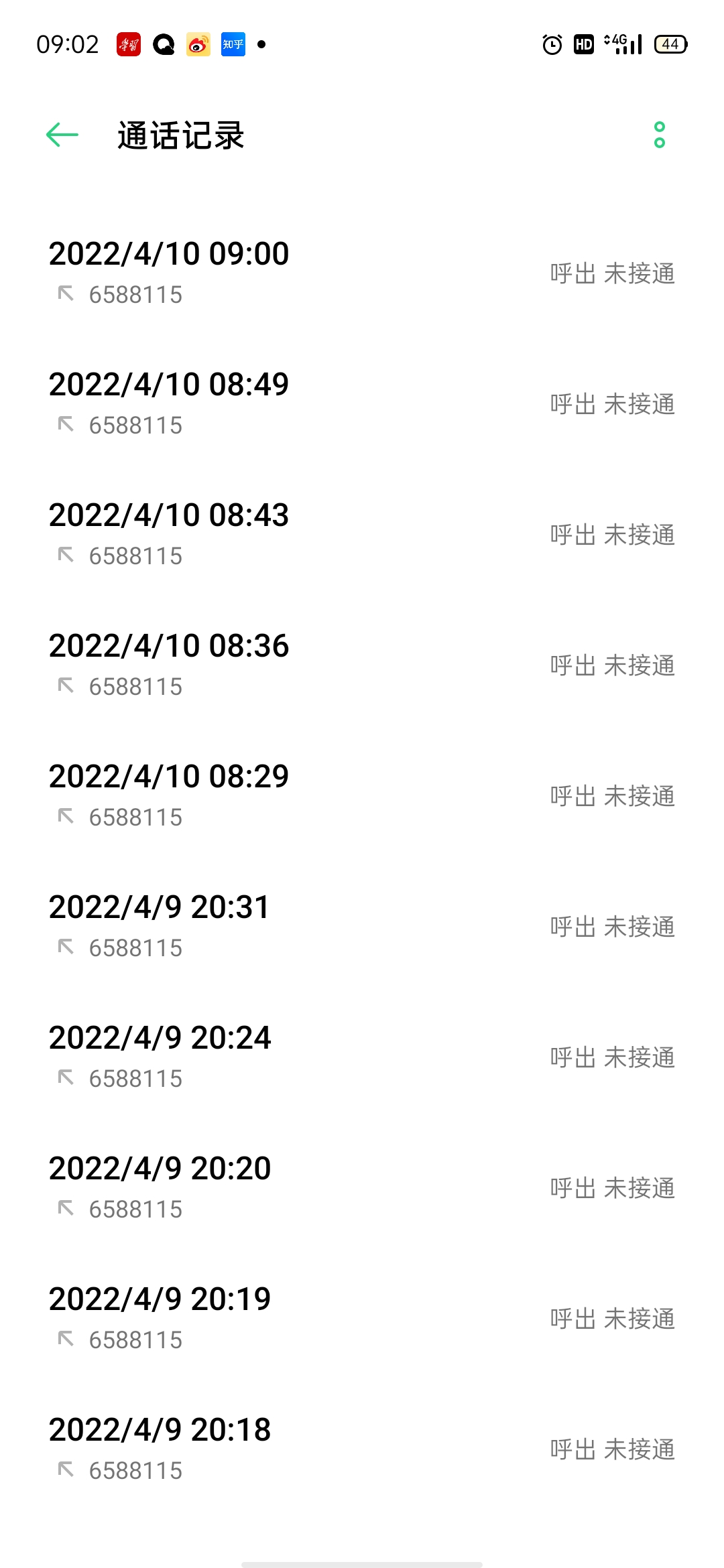This screenshot has width=724, height=1568.
Task: Tap the 2022/4/9 20:24 unanswered call
Action: 362,1057
